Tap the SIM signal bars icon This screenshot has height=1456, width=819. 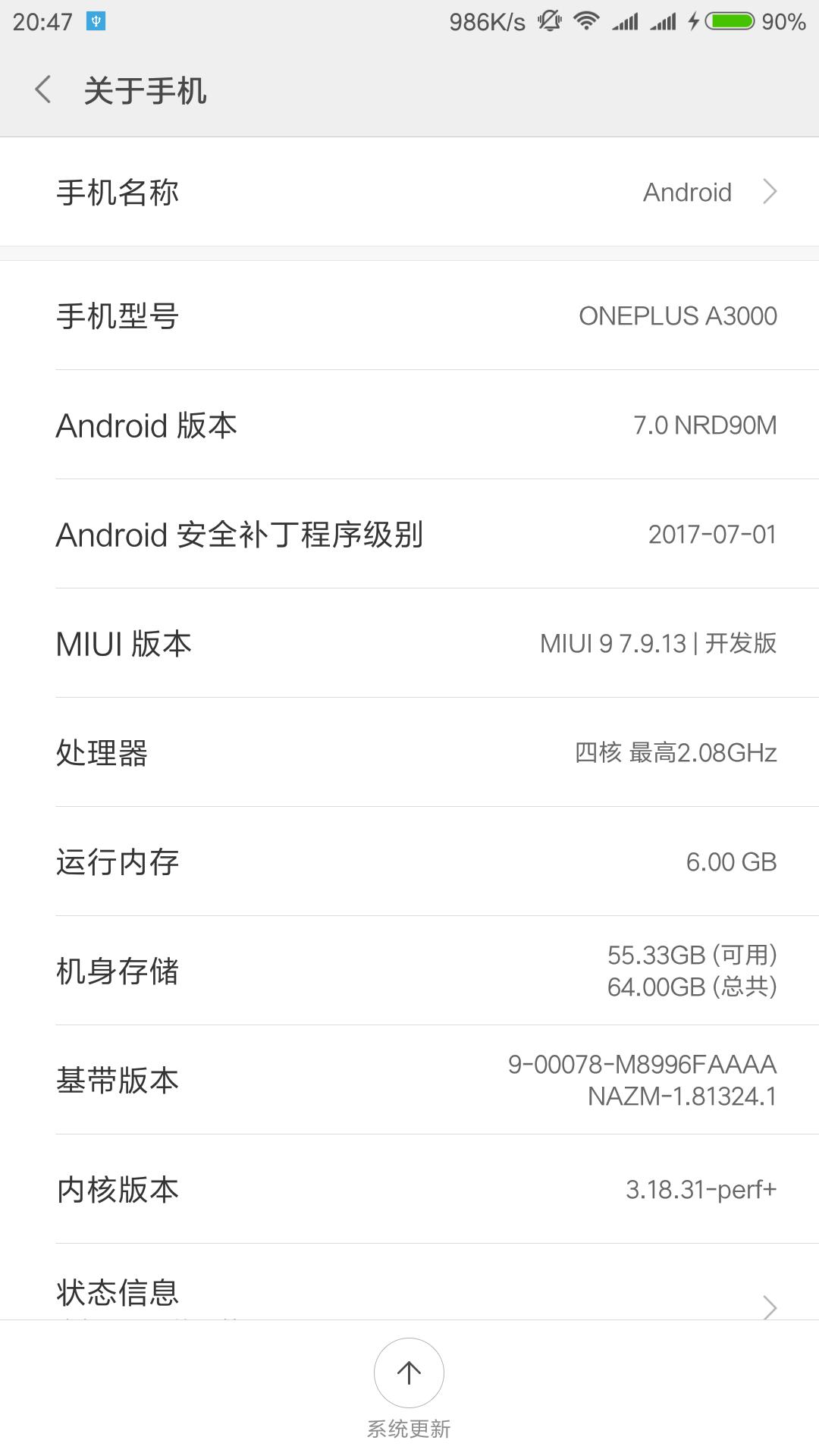pos(628,20)
